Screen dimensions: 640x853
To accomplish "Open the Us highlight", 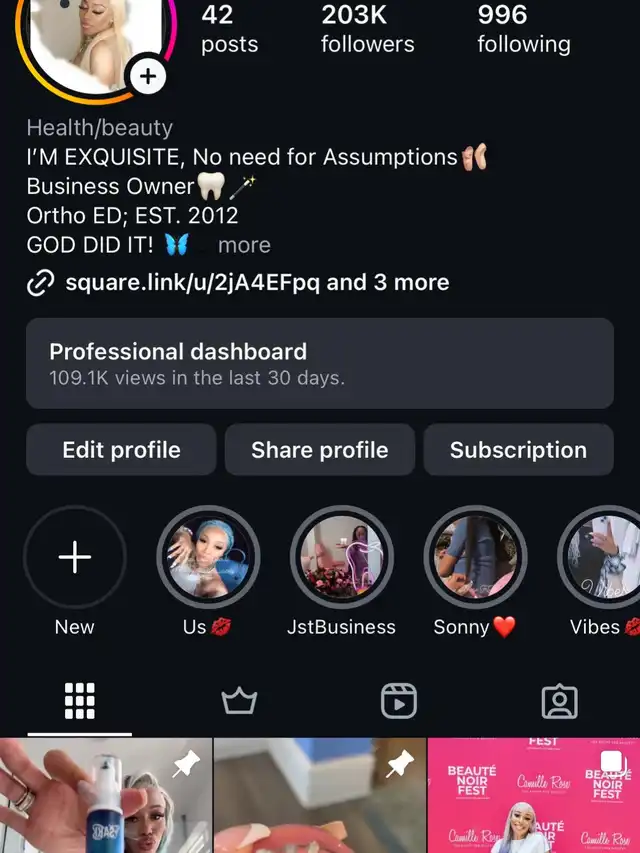I will click(208, 558).
